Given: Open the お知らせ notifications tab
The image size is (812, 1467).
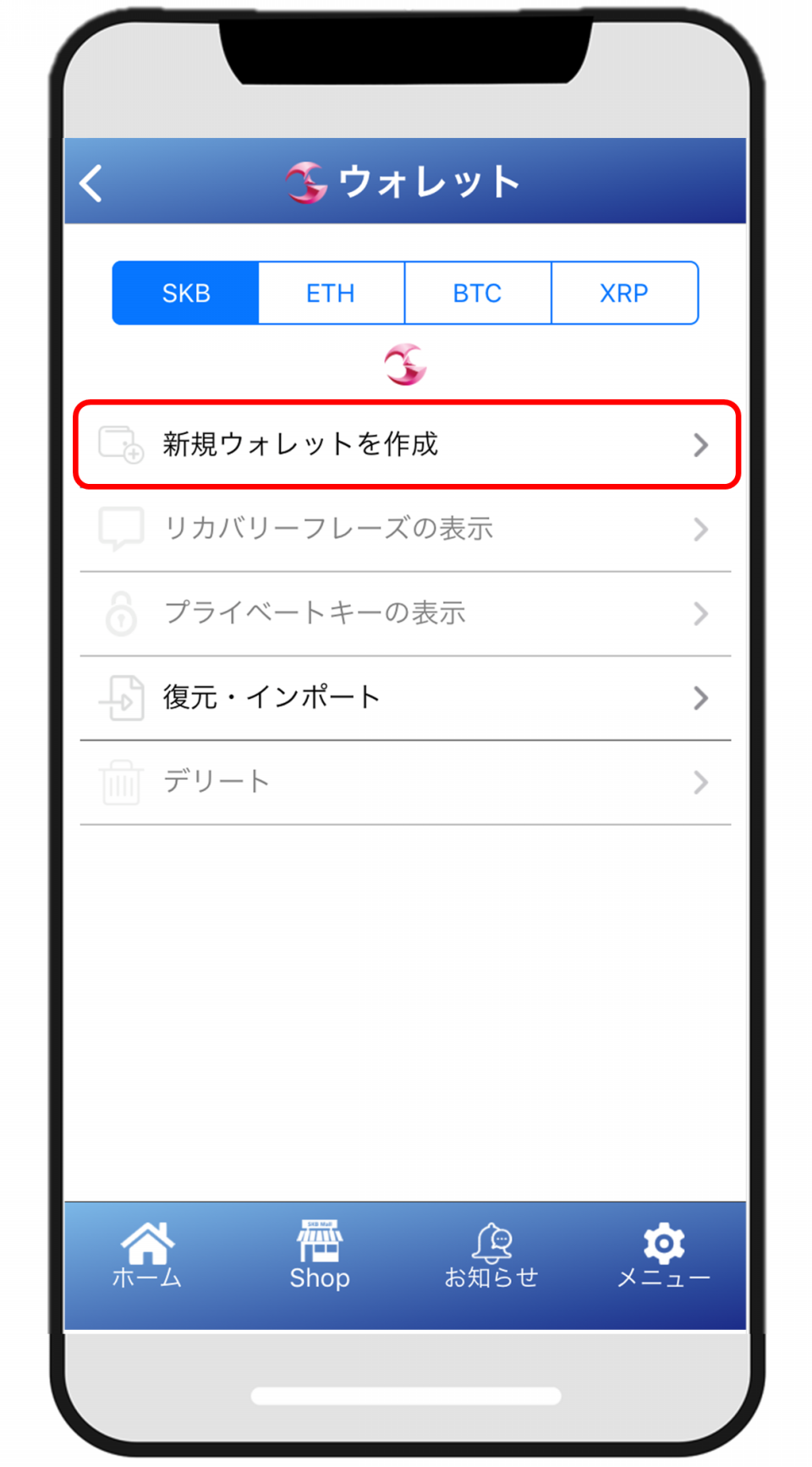Looking at the screenshot, I should (x=491, y=1255).
